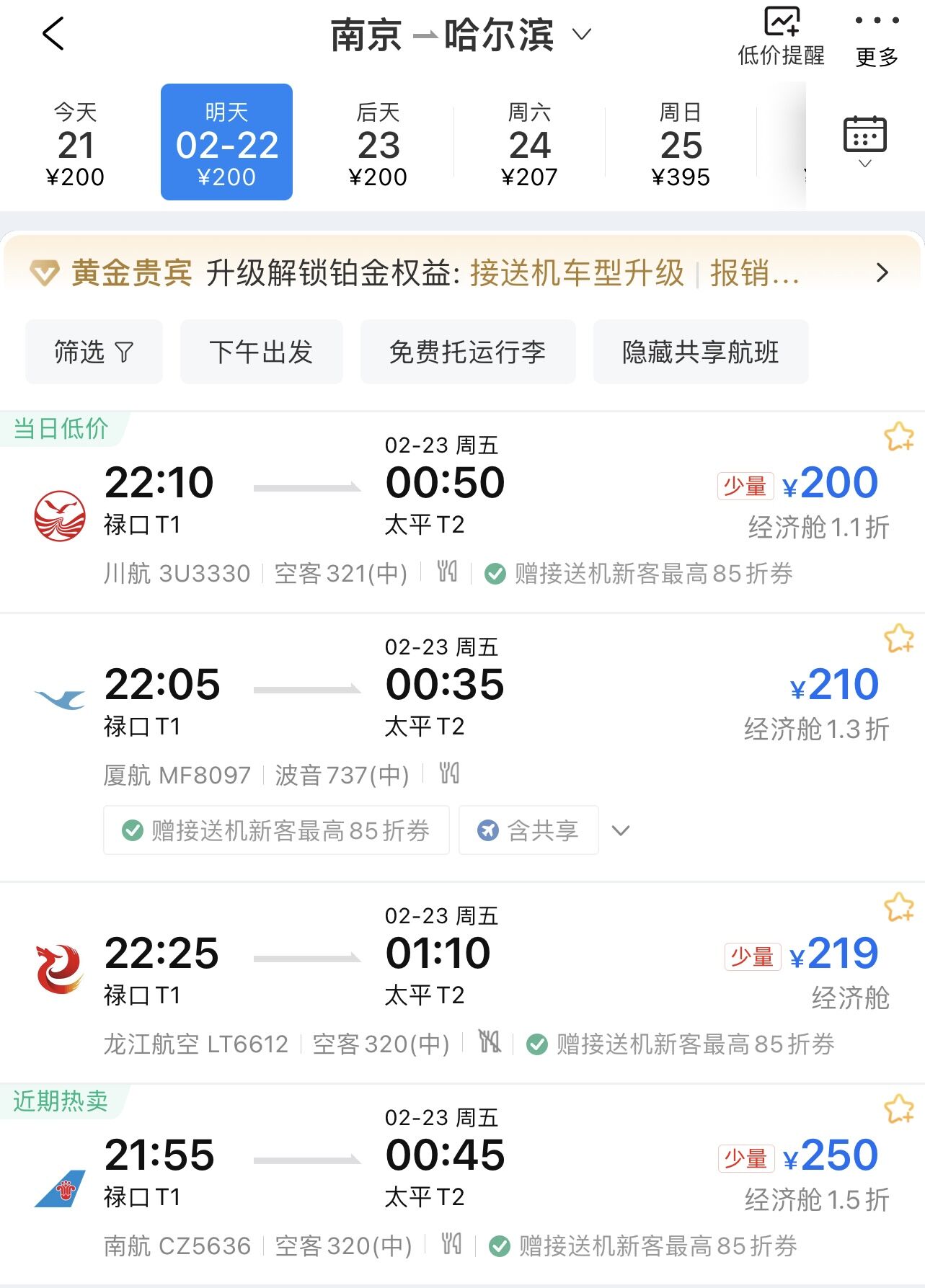Go back to previous page

click(x=53, y=34)
